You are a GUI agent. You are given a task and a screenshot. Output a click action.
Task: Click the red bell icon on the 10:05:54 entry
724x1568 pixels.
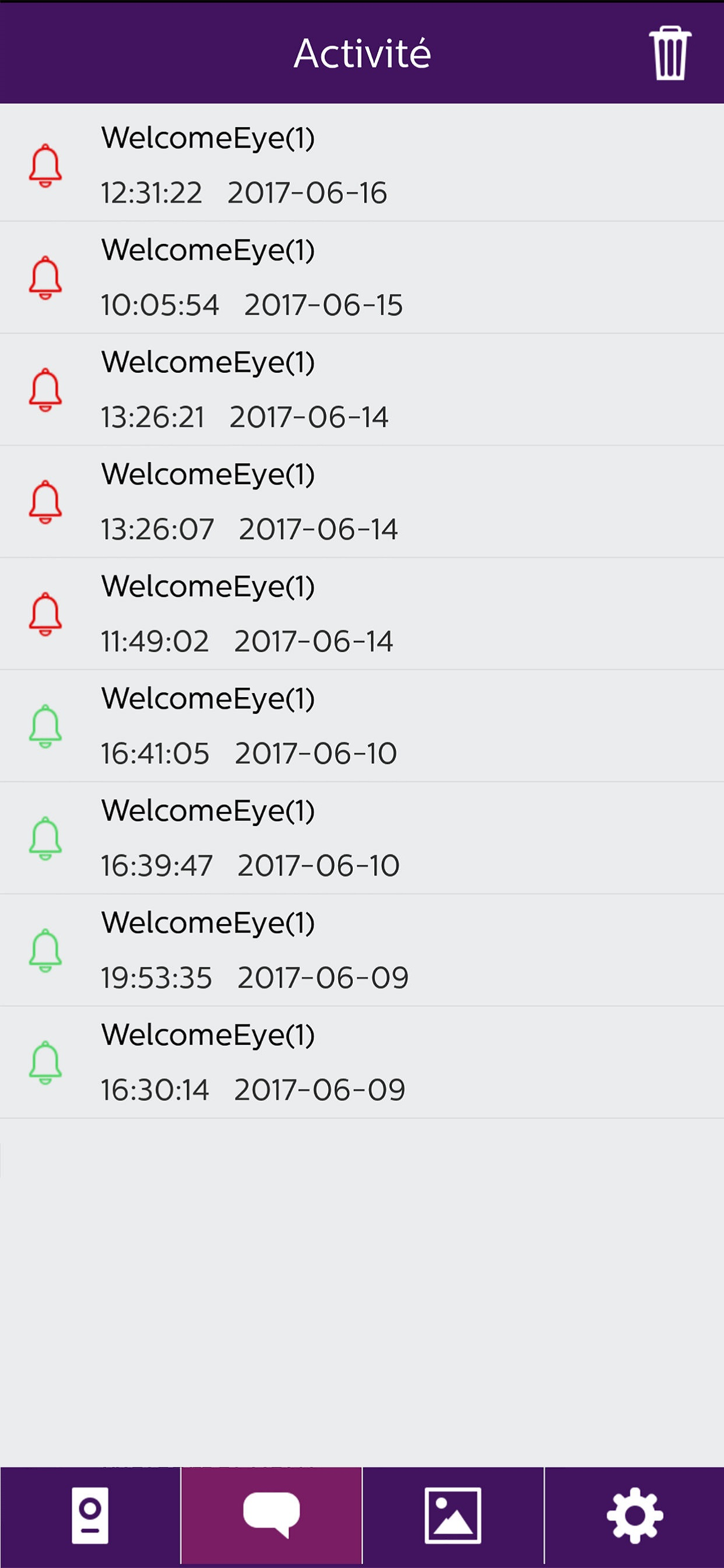tap(45, 277)
